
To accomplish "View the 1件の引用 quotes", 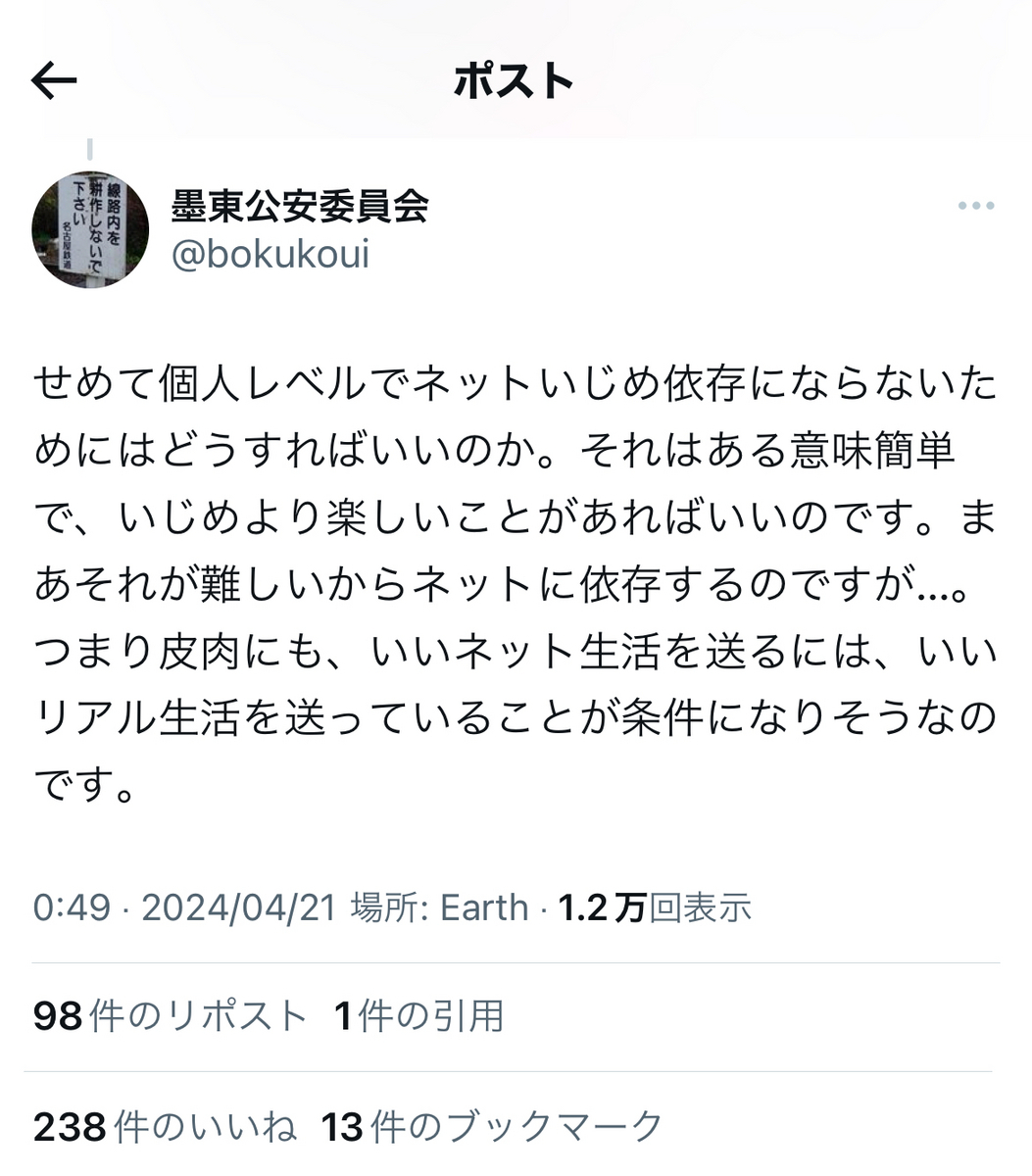I will [x=418, y=1016].
